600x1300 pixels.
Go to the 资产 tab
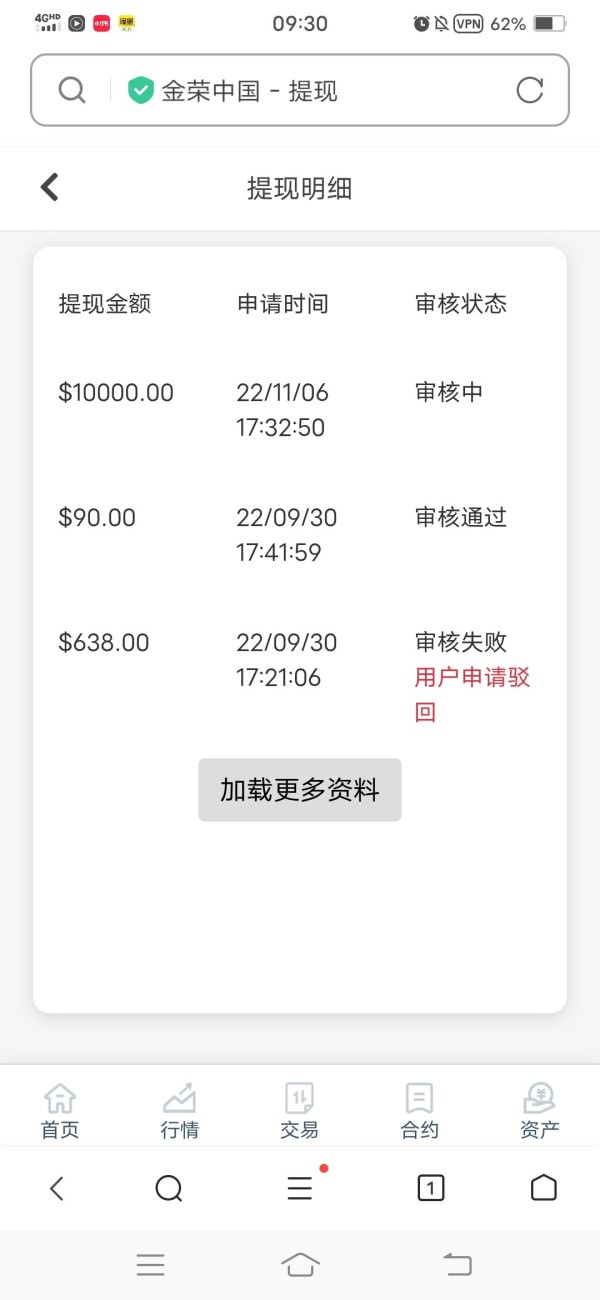click(x=540, y=1111)
